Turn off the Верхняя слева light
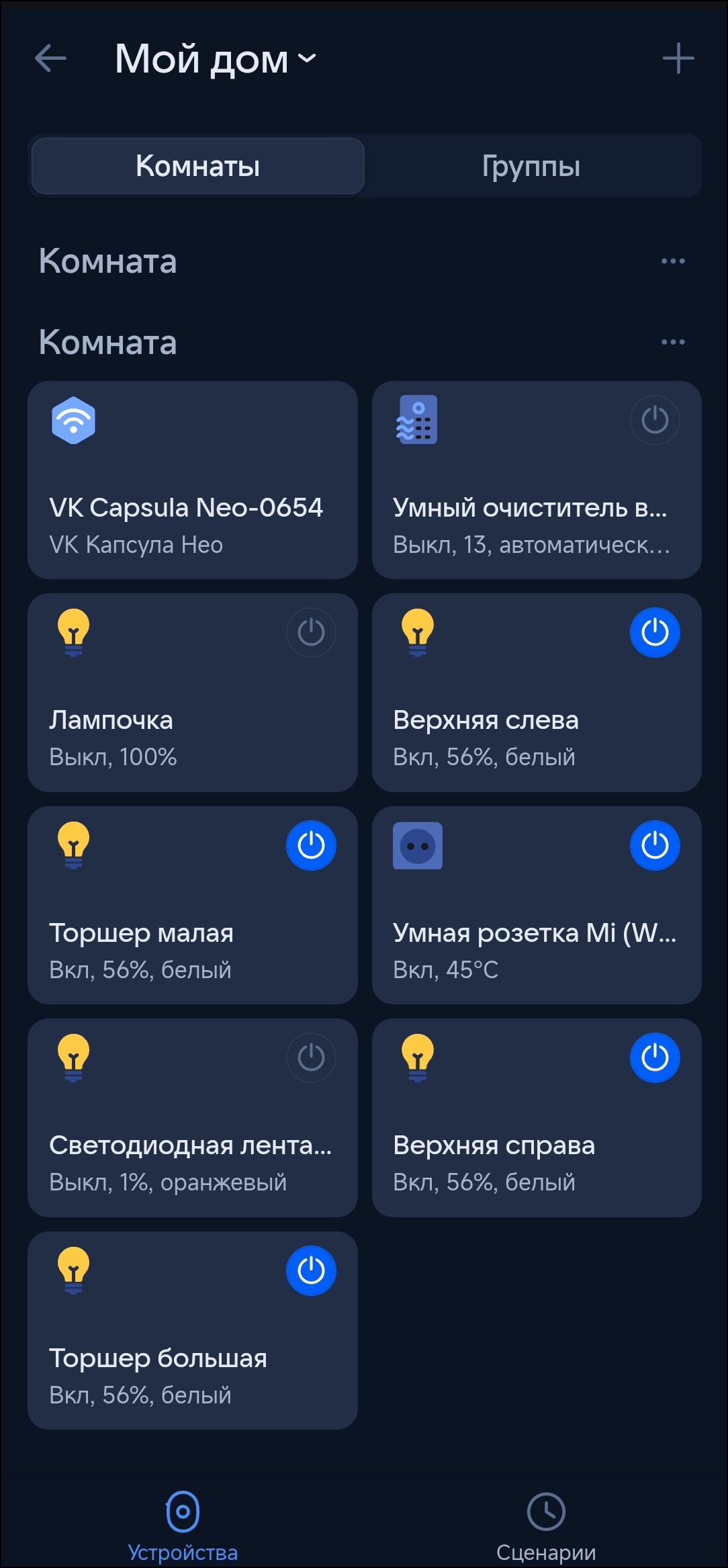 pos(655,632)
